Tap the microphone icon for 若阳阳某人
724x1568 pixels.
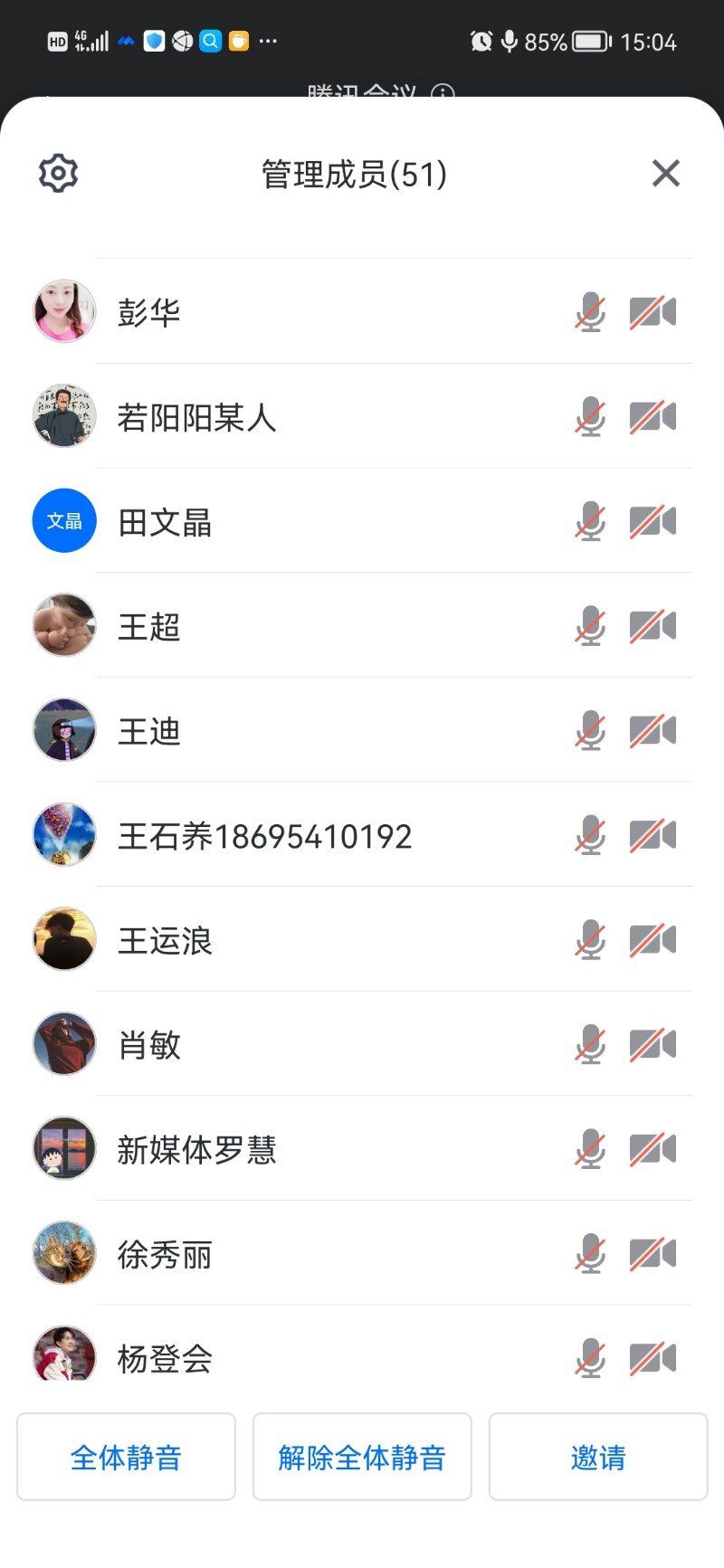tap(590, 417)
